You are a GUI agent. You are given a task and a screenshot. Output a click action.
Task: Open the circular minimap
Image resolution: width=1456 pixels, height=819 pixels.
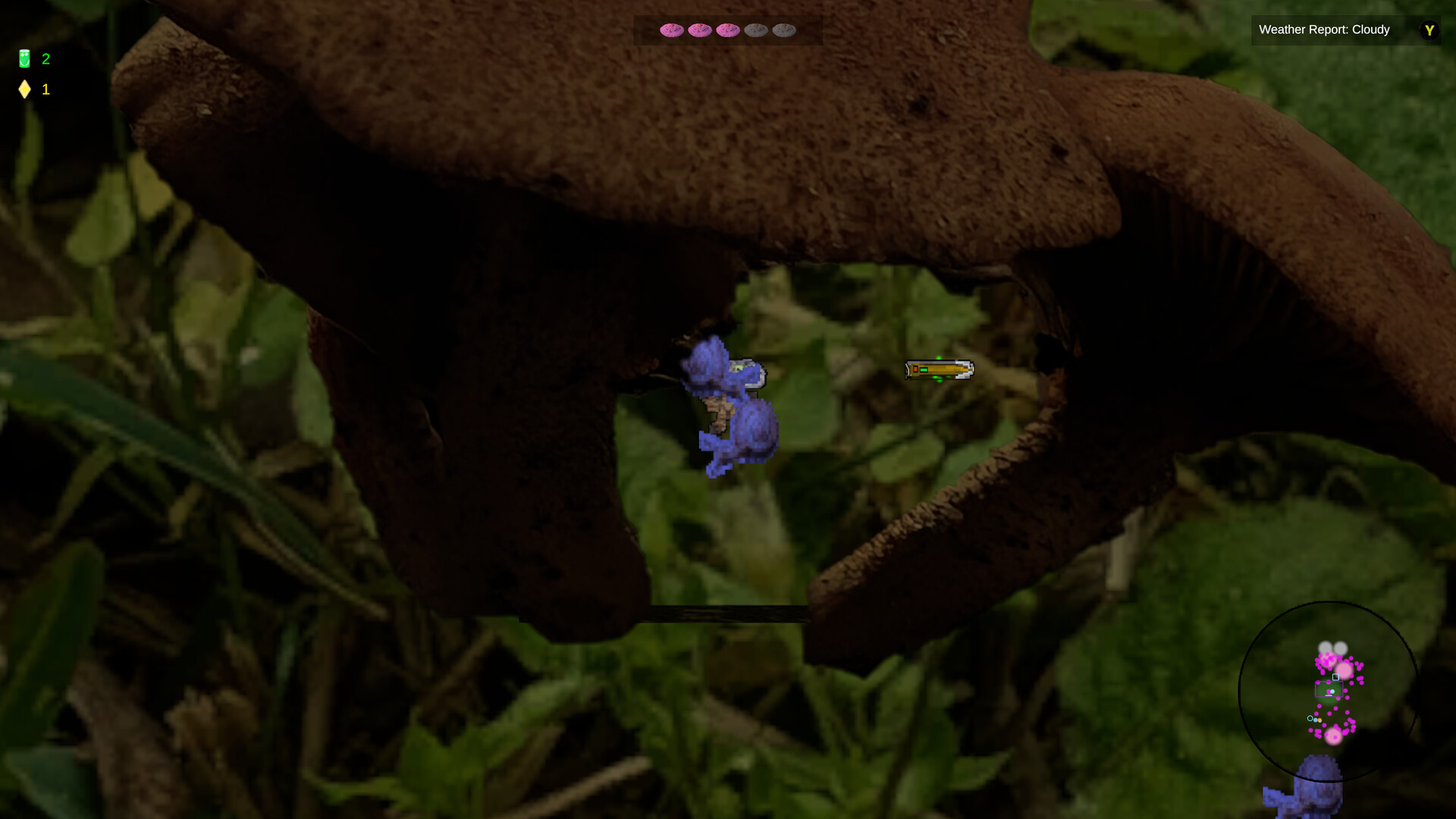click(1328, 692)
